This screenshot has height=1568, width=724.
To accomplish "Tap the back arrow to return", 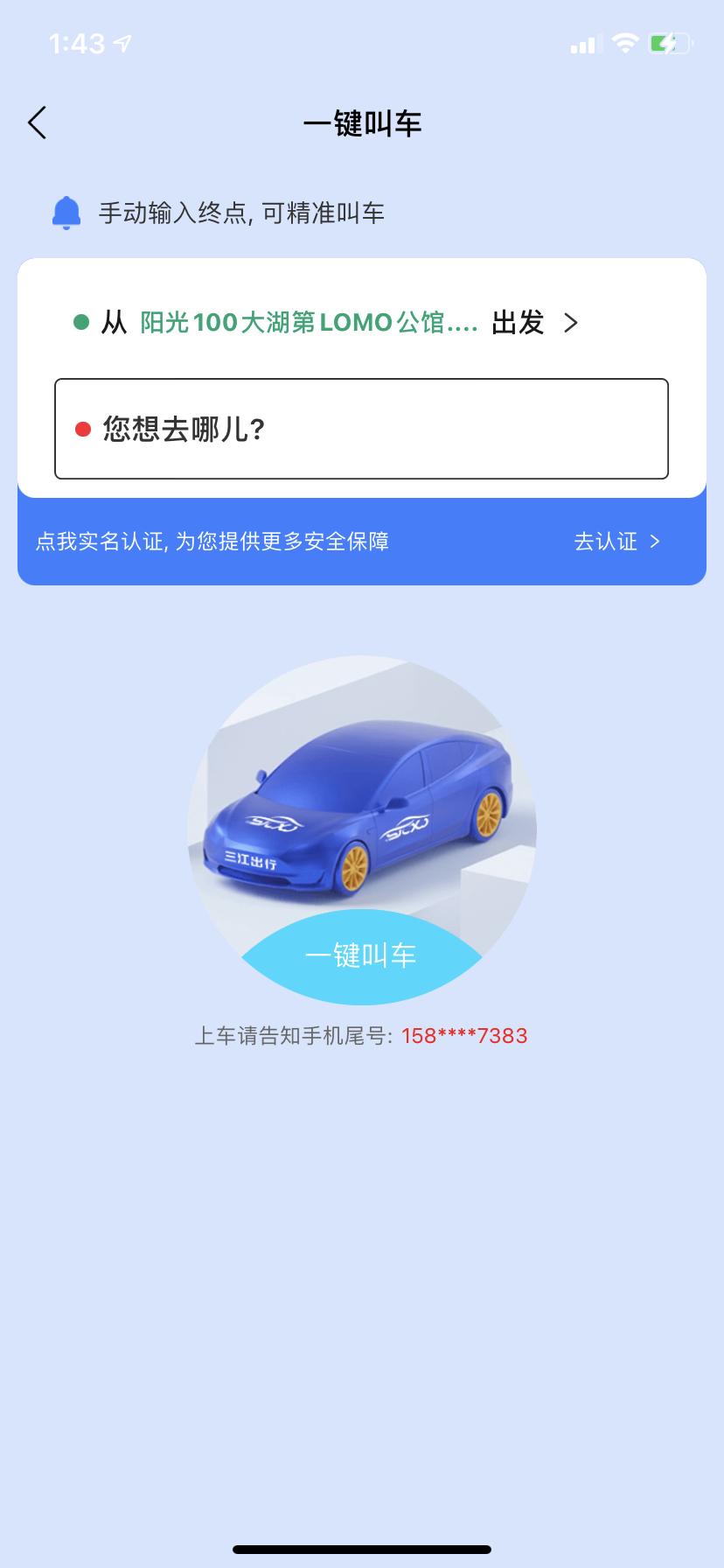I will point(37,122).
